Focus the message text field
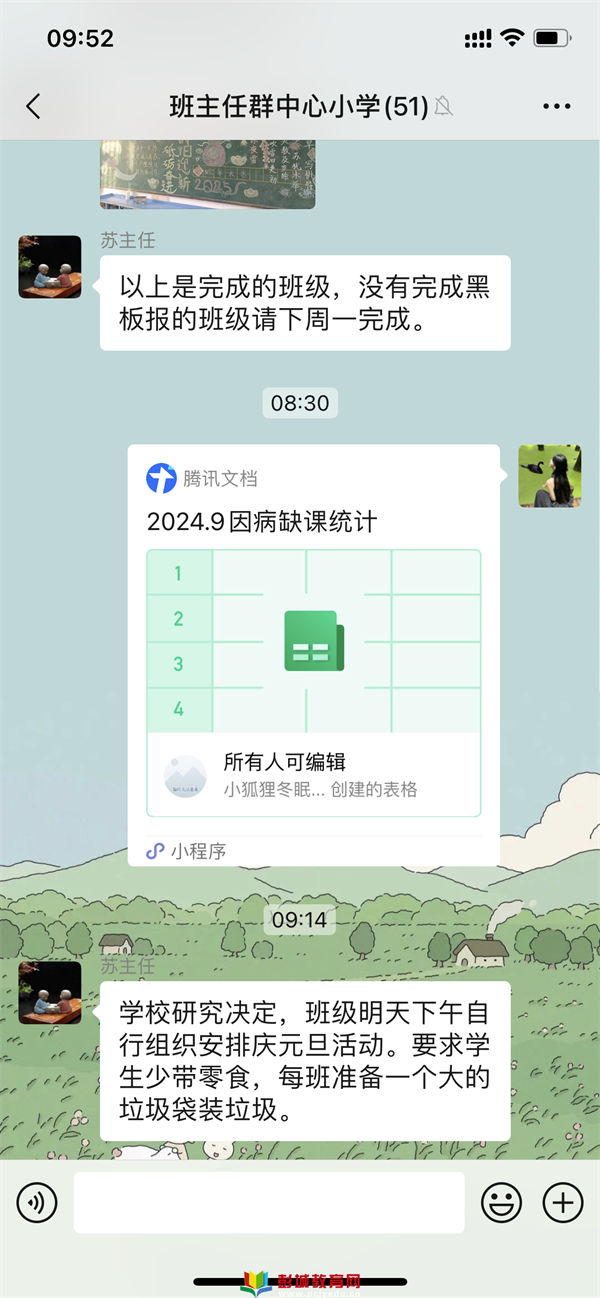The height and width of the screenshot is (1298, 600). coord(268,1202)
